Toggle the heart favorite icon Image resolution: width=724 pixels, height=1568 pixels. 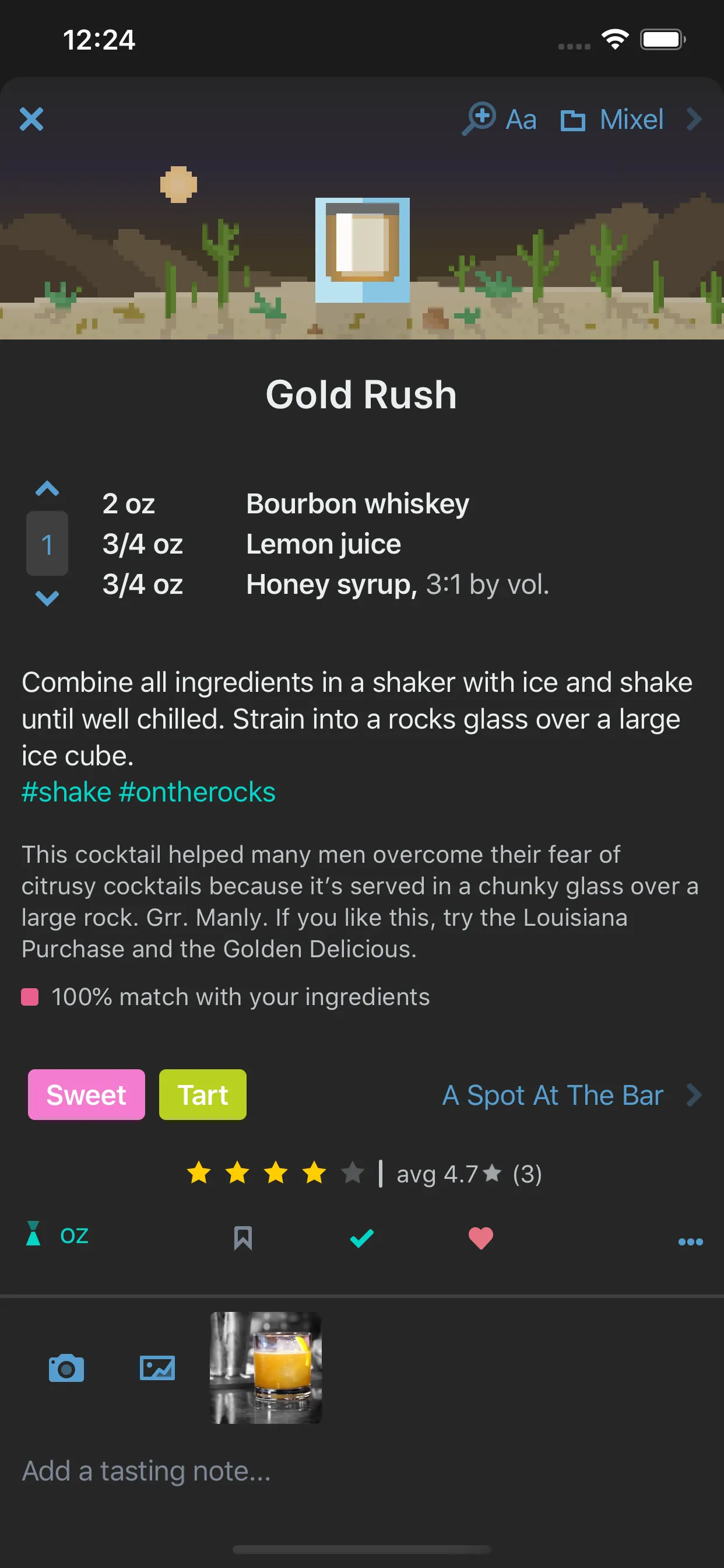point(480,1238)
